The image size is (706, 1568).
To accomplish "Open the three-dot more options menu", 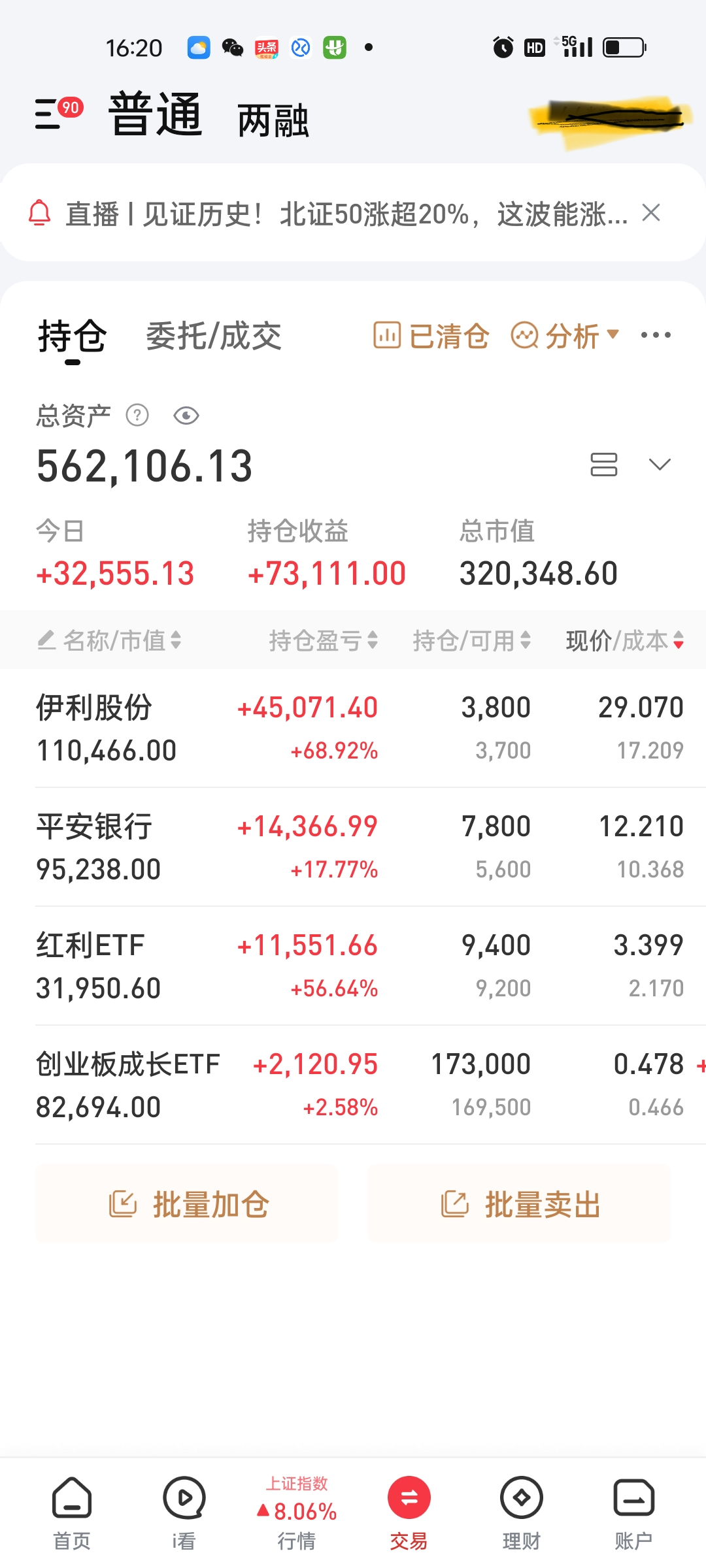I will (x=656, y=336).
